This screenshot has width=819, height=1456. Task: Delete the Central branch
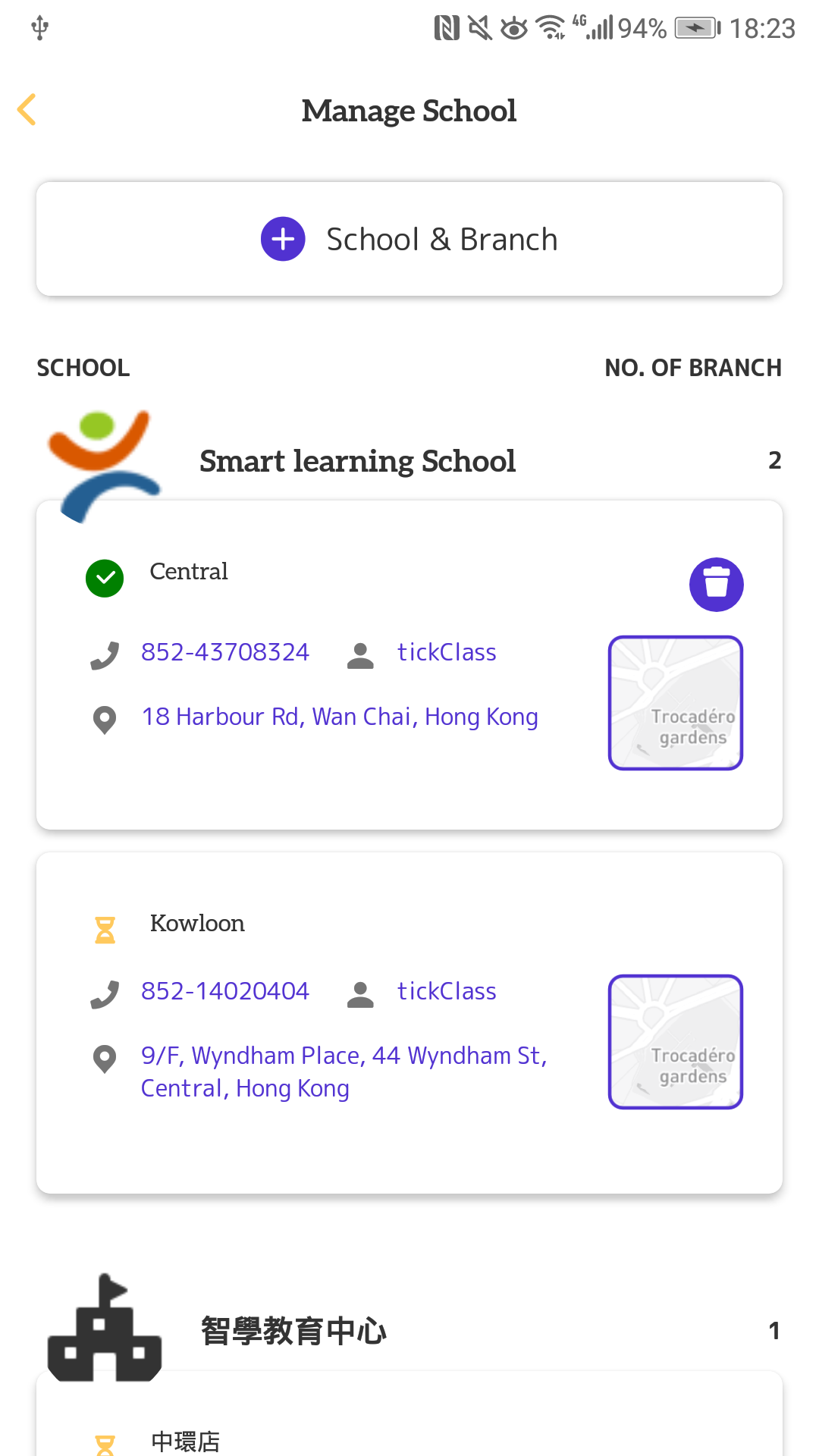point(716,585)
